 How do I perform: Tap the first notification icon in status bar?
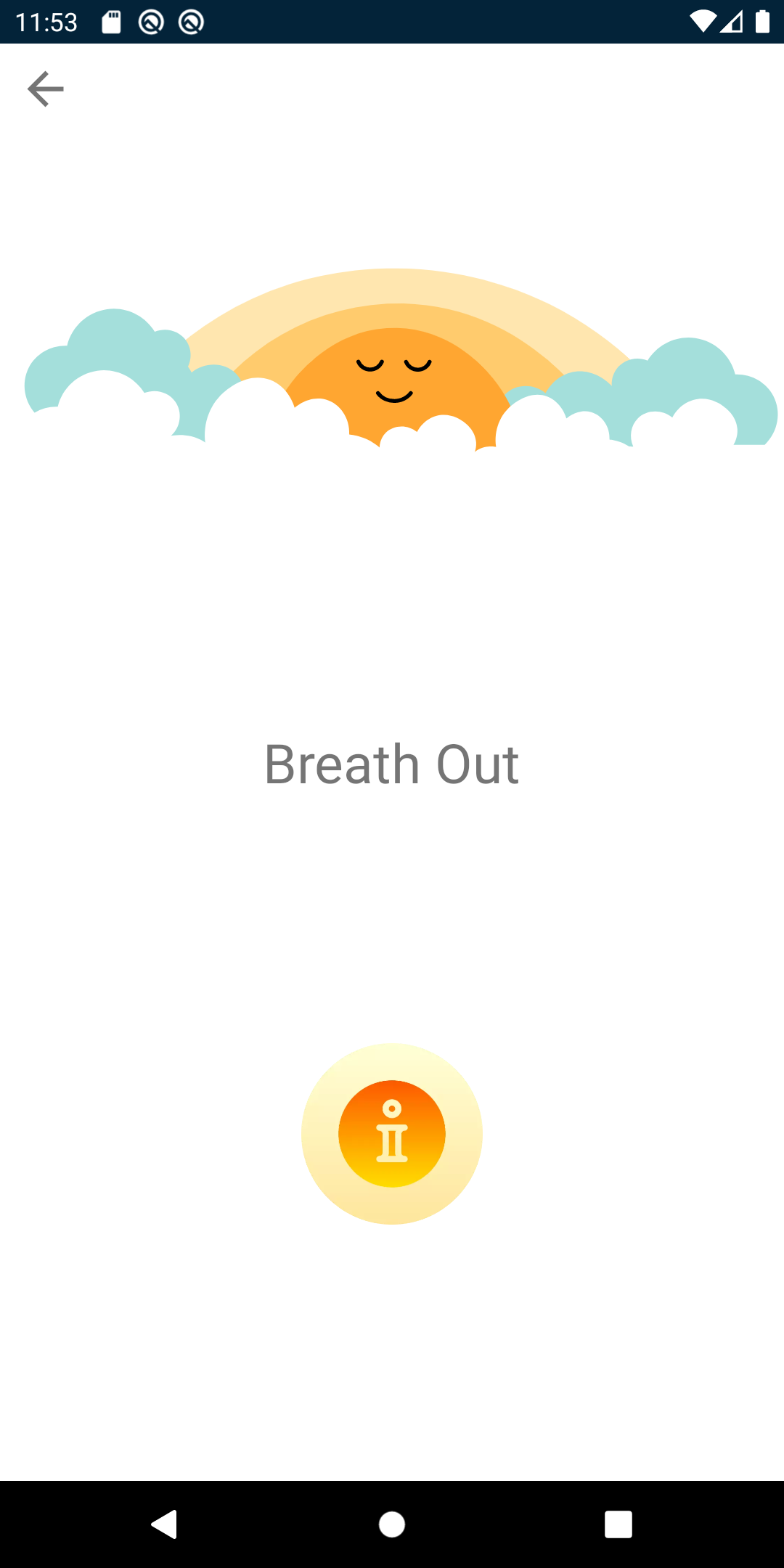tap(152, 22)
